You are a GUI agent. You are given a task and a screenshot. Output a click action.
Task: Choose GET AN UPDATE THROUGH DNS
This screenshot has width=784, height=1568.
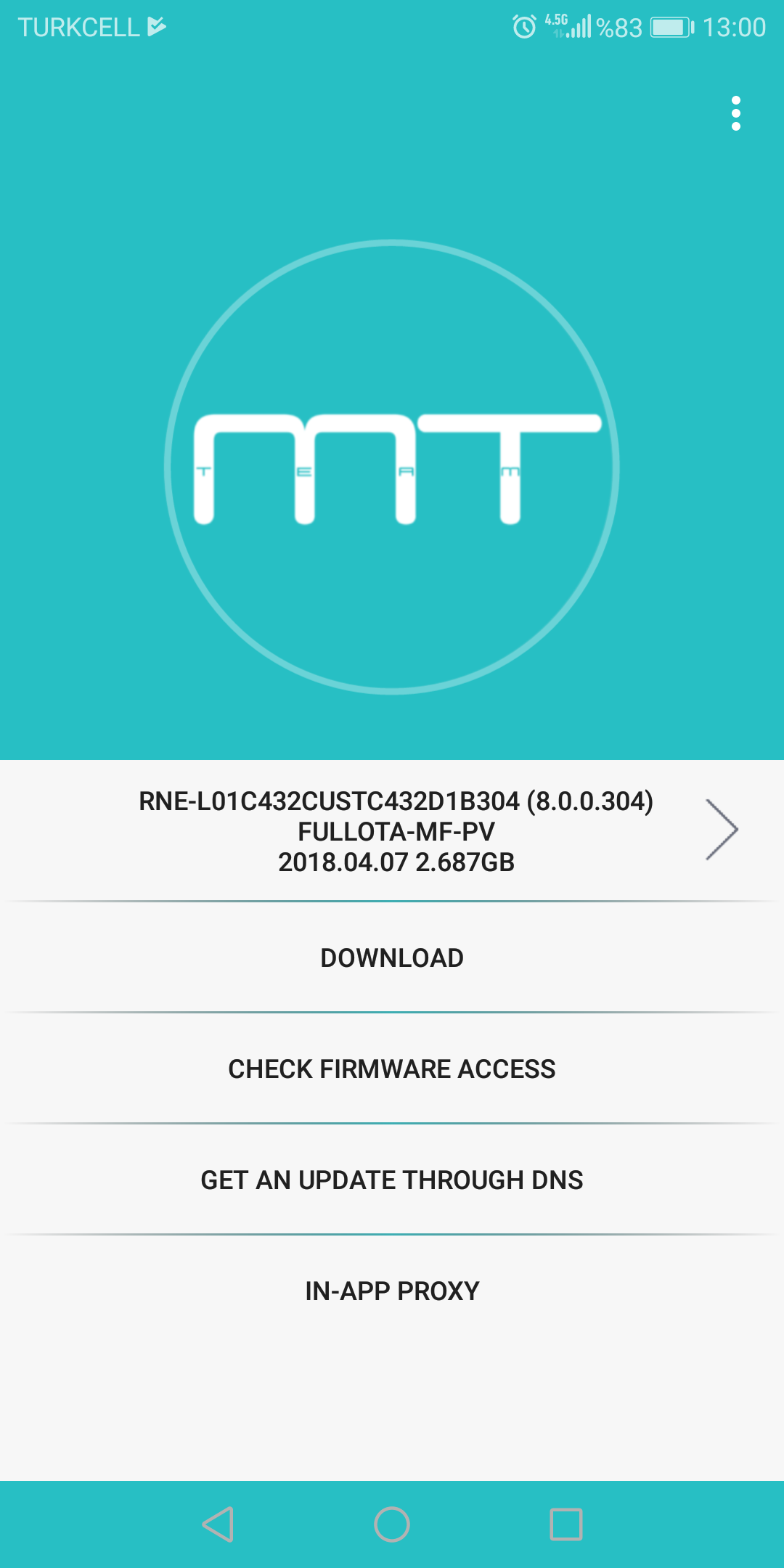392,1180
